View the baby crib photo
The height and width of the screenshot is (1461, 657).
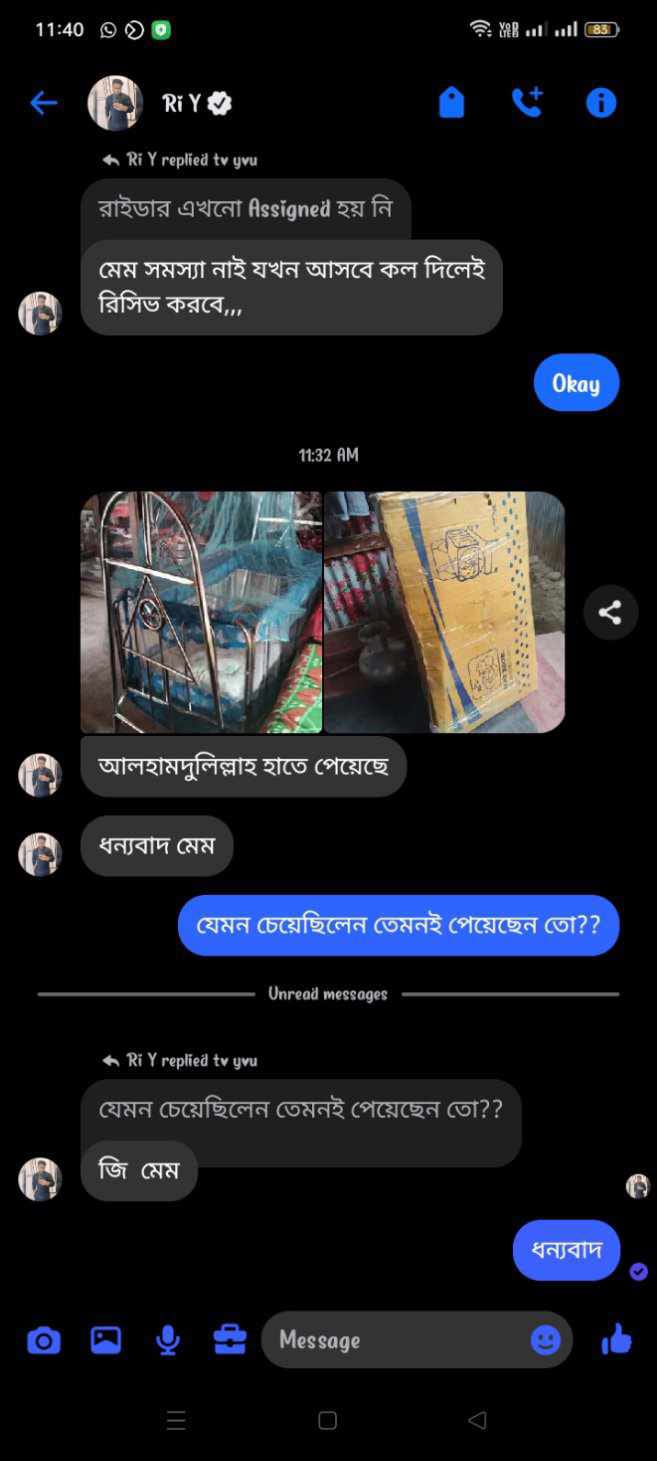point(201,612)
